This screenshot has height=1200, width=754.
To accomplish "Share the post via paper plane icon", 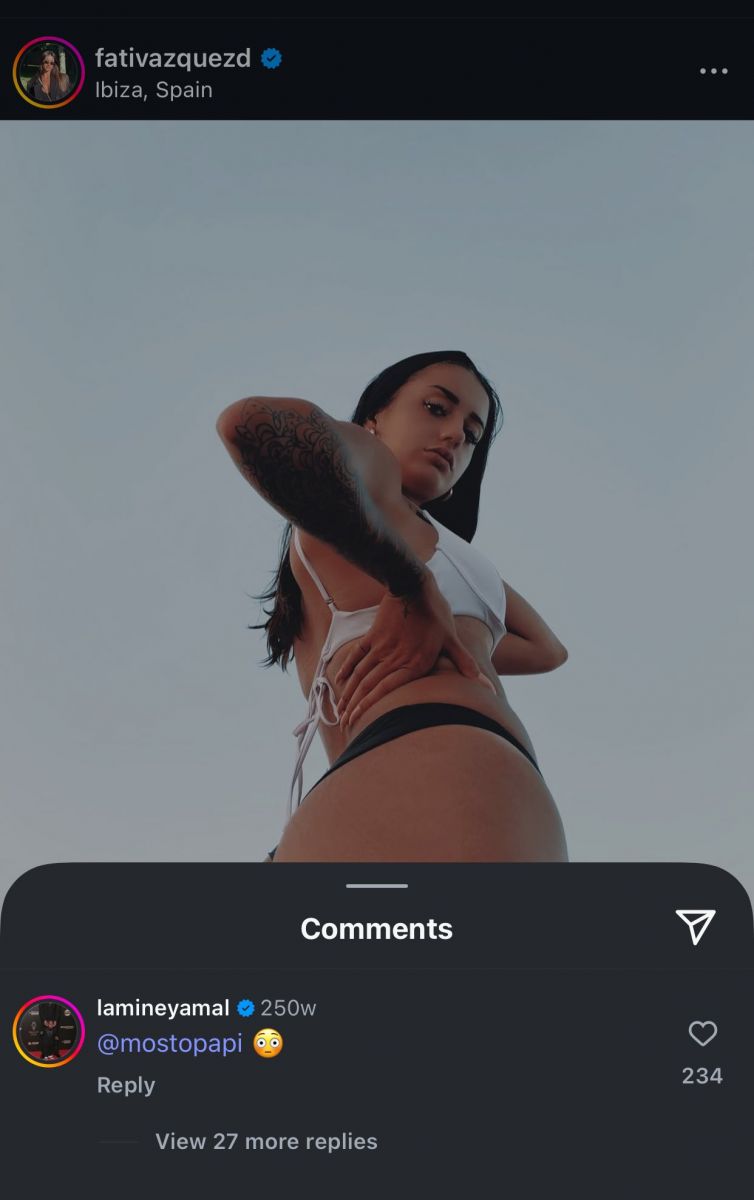I will point(695,926).
